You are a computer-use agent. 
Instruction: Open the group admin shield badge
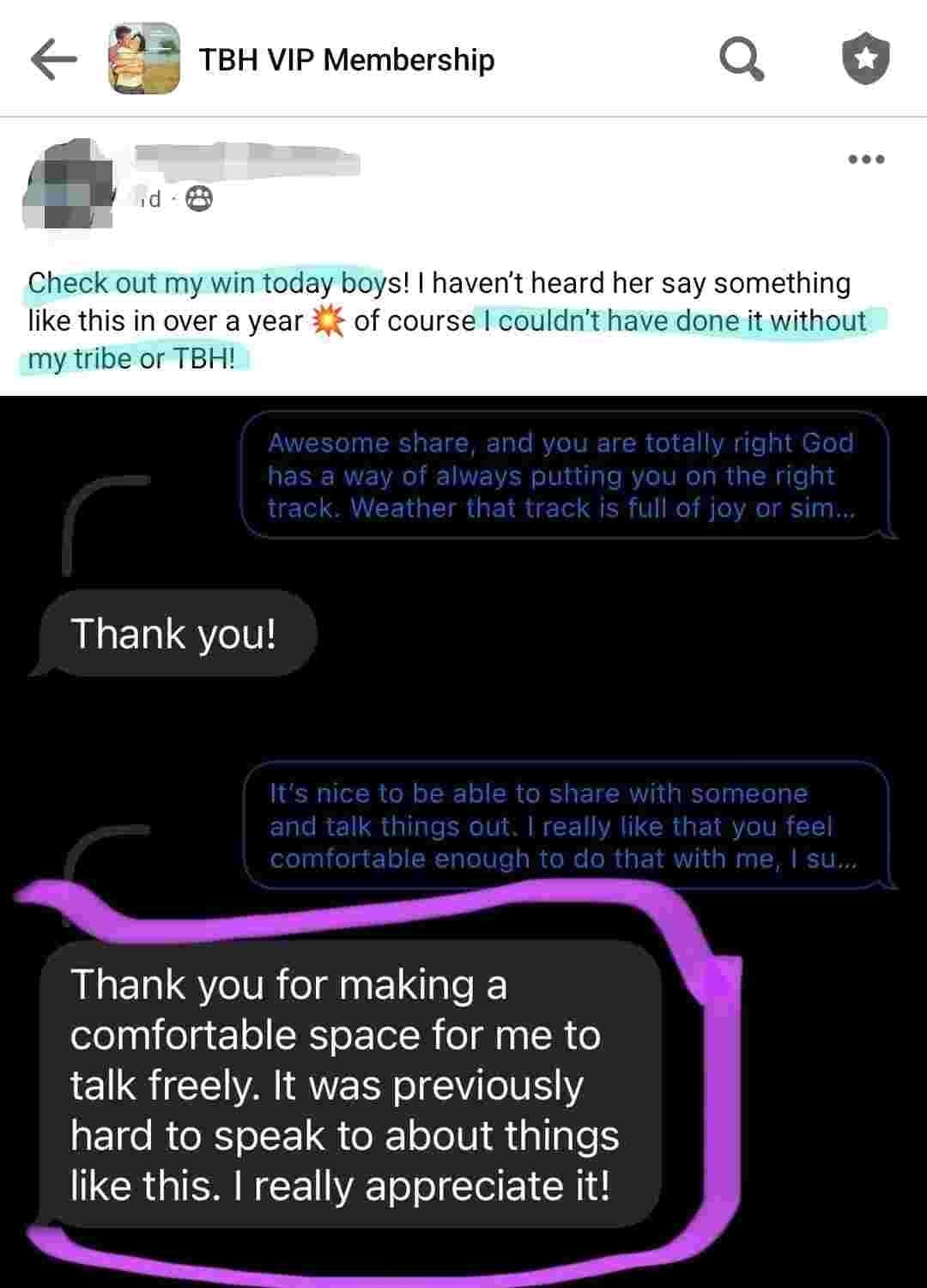click(x=864, y=60)
